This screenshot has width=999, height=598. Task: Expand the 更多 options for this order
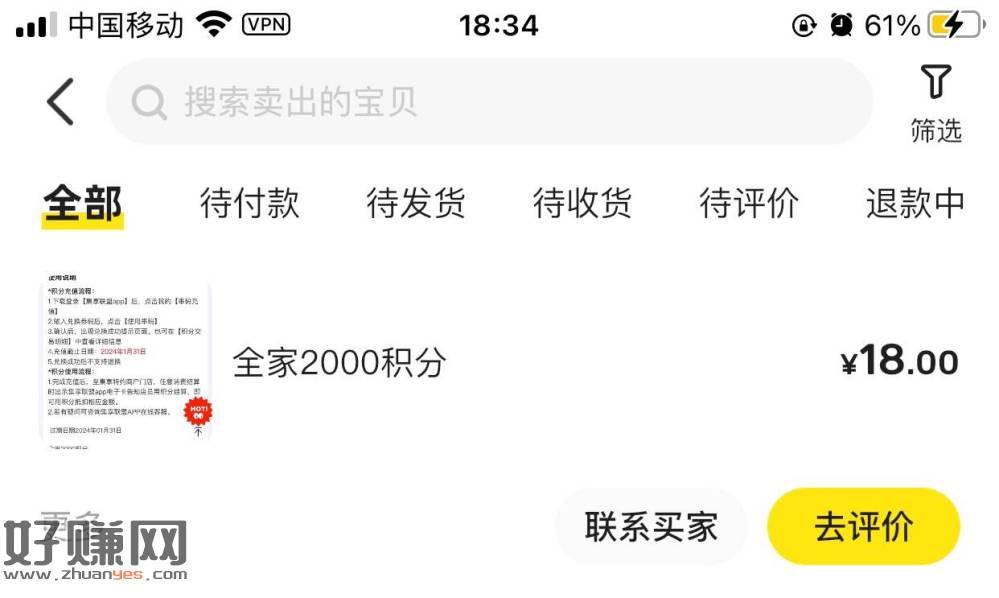coord(68,522)
